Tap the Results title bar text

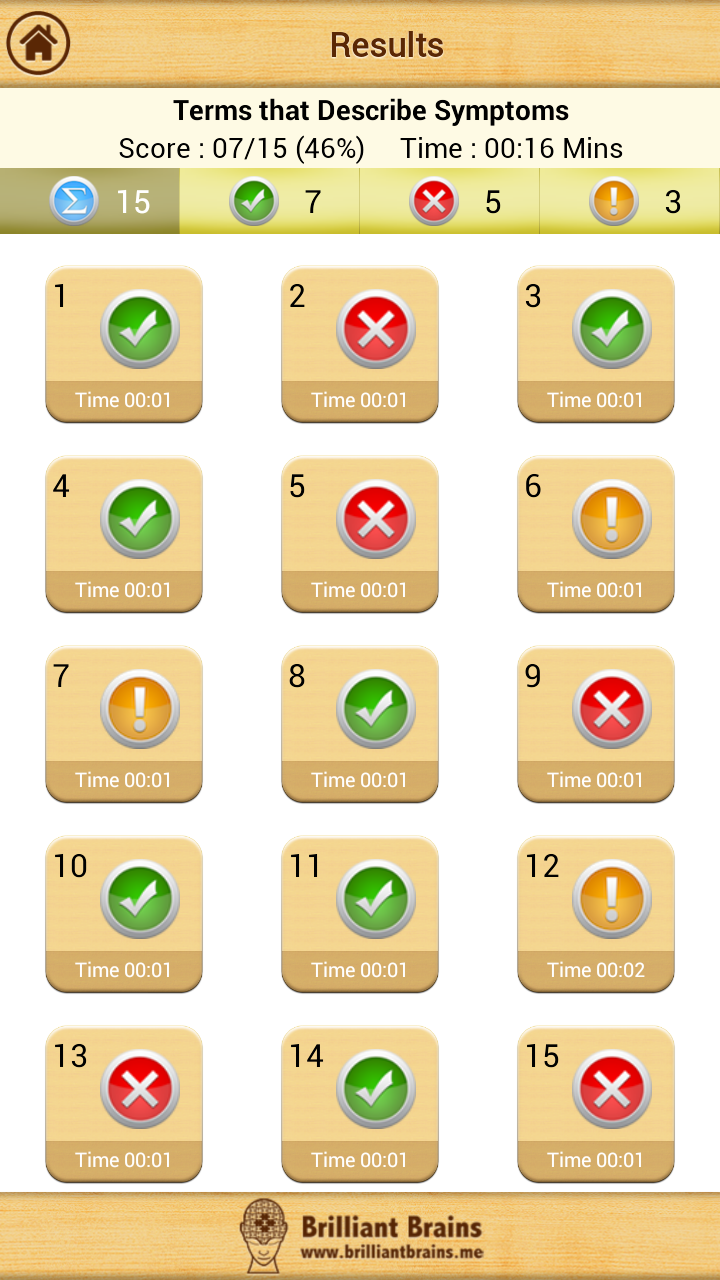pyautogui.click(x=388, y=45)
